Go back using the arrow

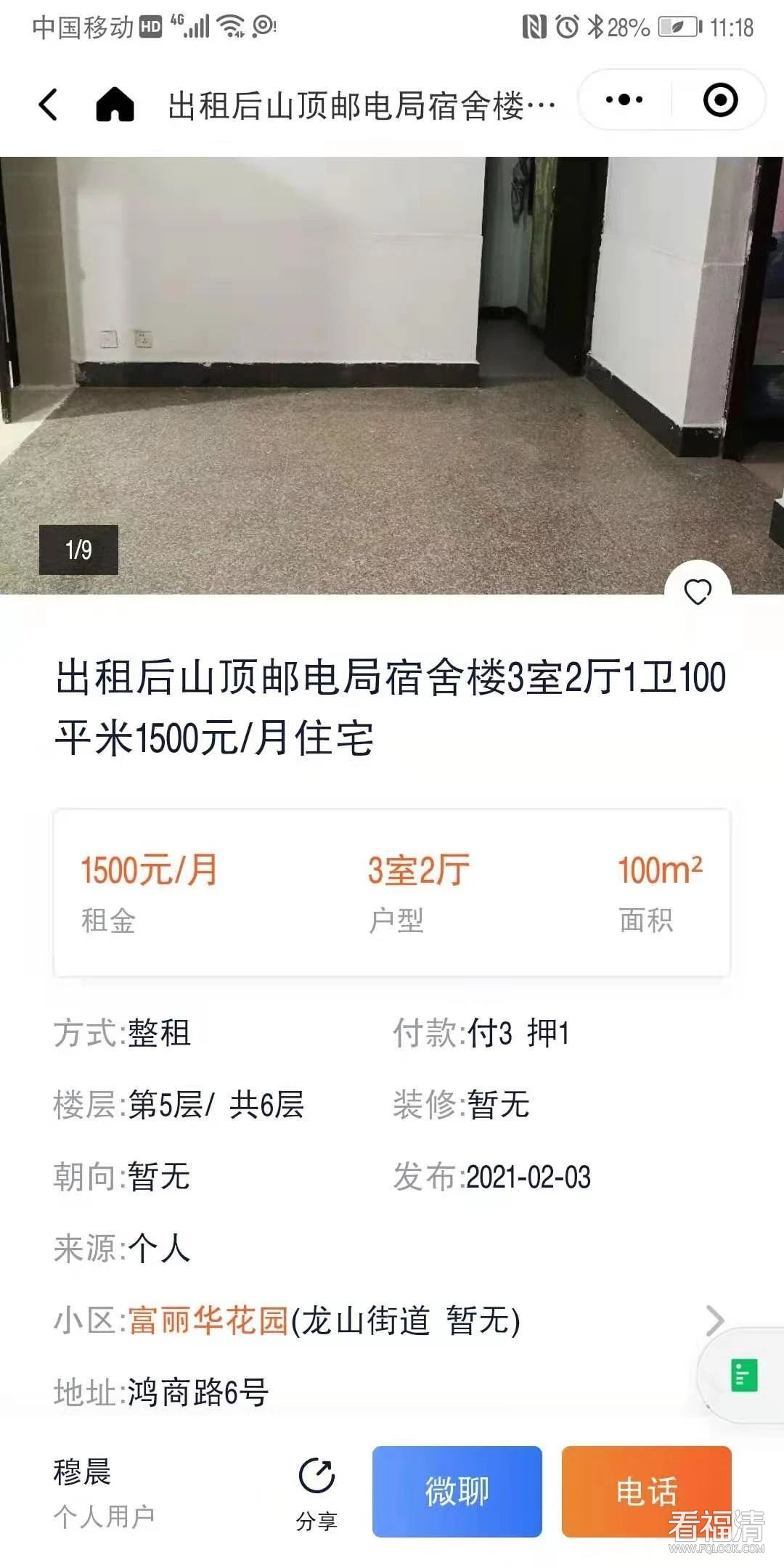click(x=48, y=104)
